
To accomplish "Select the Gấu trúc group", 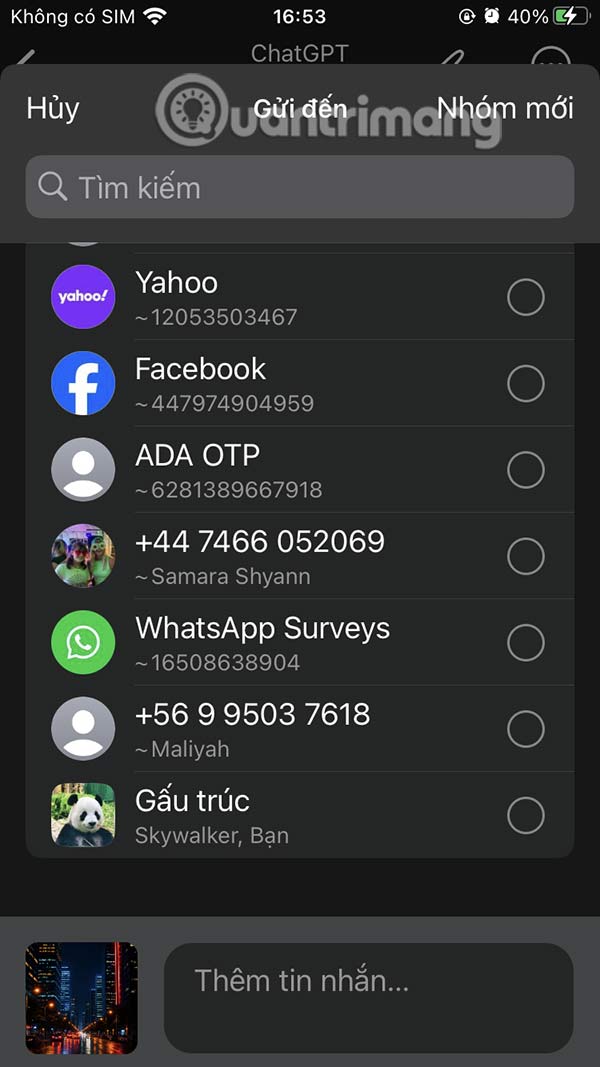I will [x=525, y=816].
